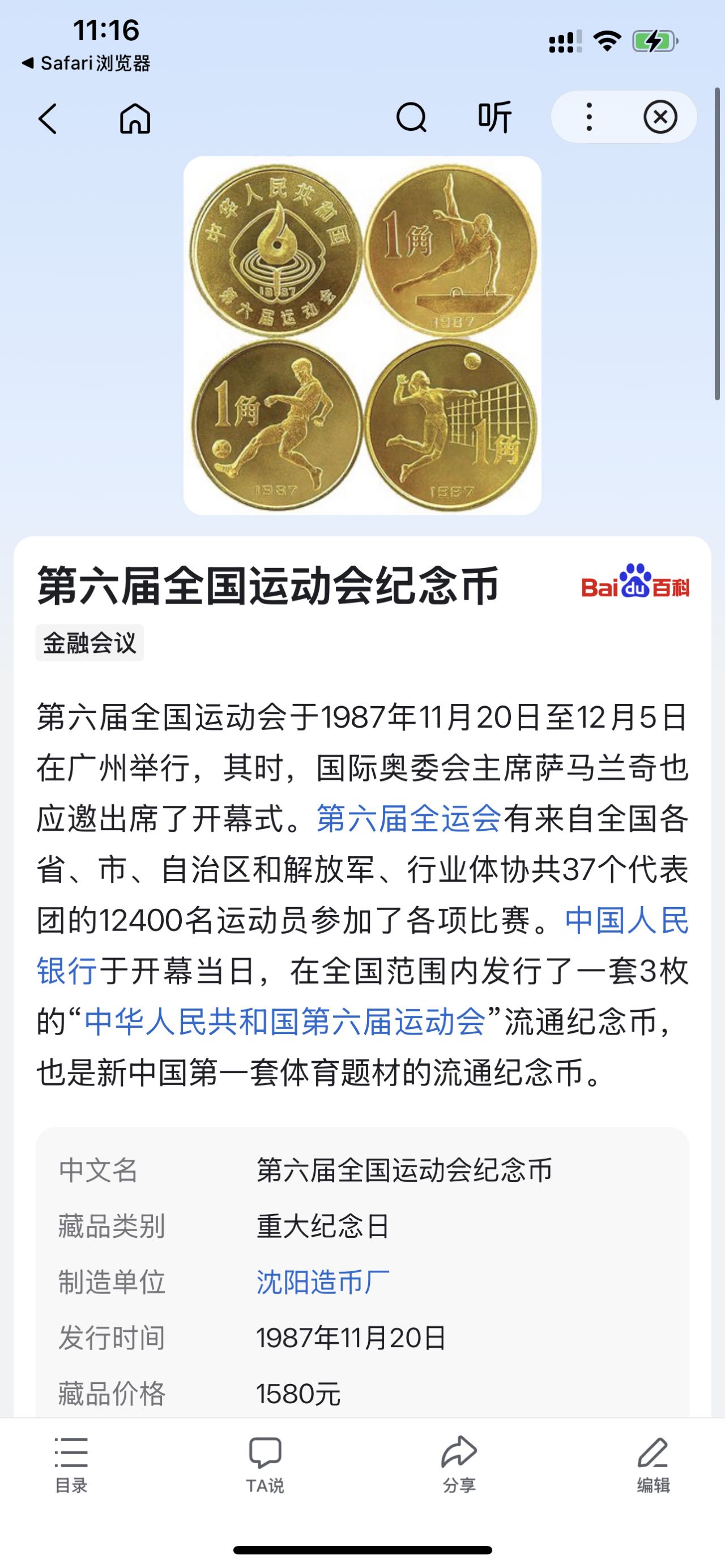725x1568 pixels.
Task: Open the 中华人民共和国第六届运动会 link
Action: coord(284,1021)
